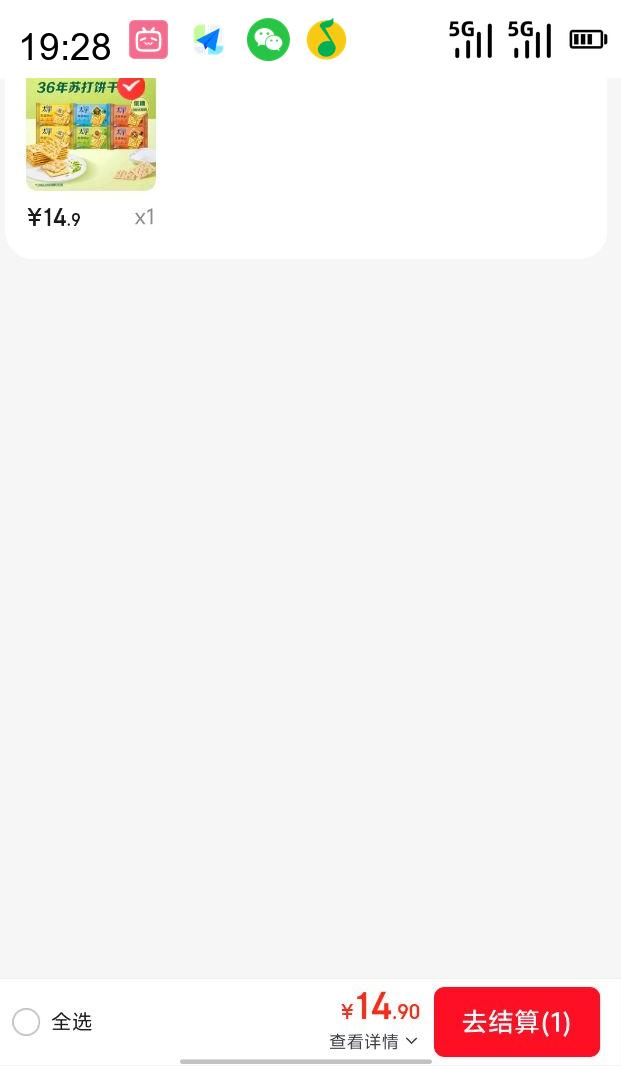This screenshot has height=1066, width=621.
Task: Open the soda cracker product thumbnail
Action: click(x=90, y=140)
